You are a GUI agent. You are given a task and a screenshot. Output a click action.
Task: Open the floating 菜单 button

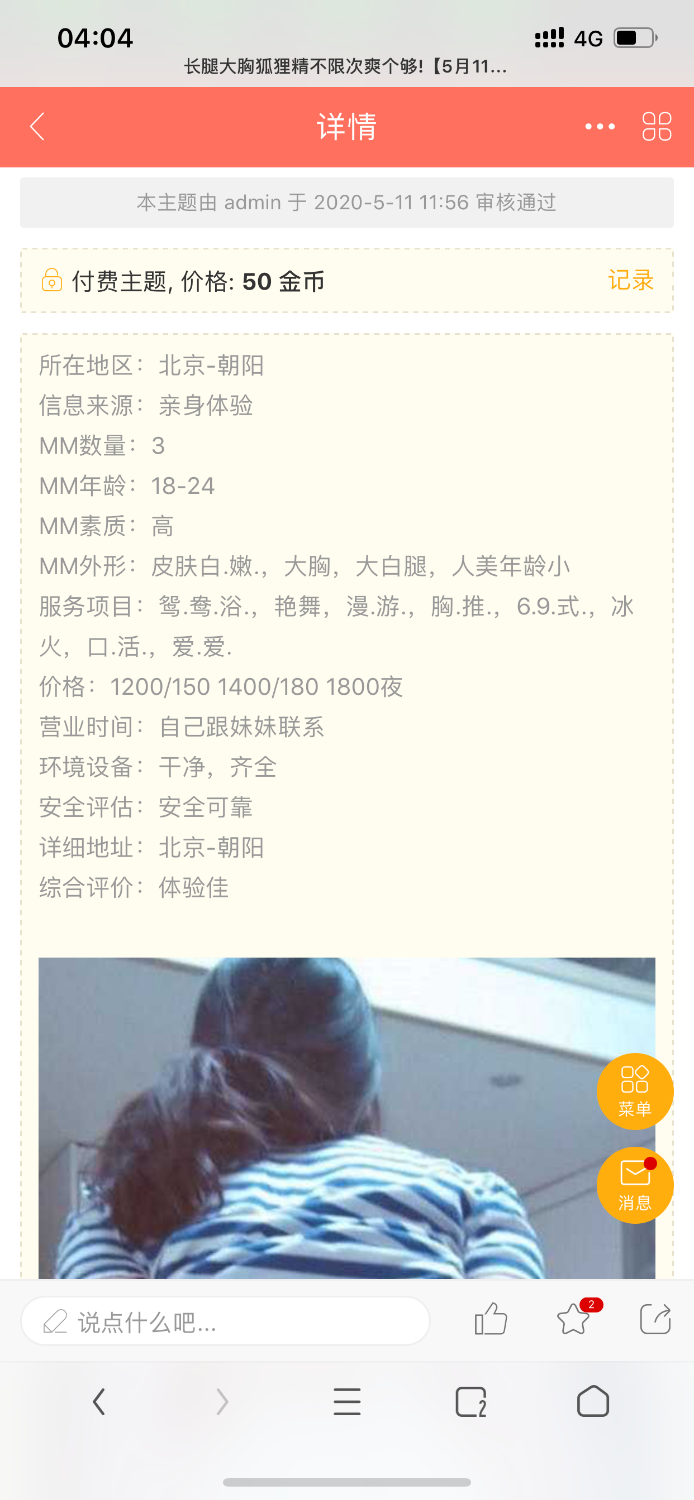635,1091
